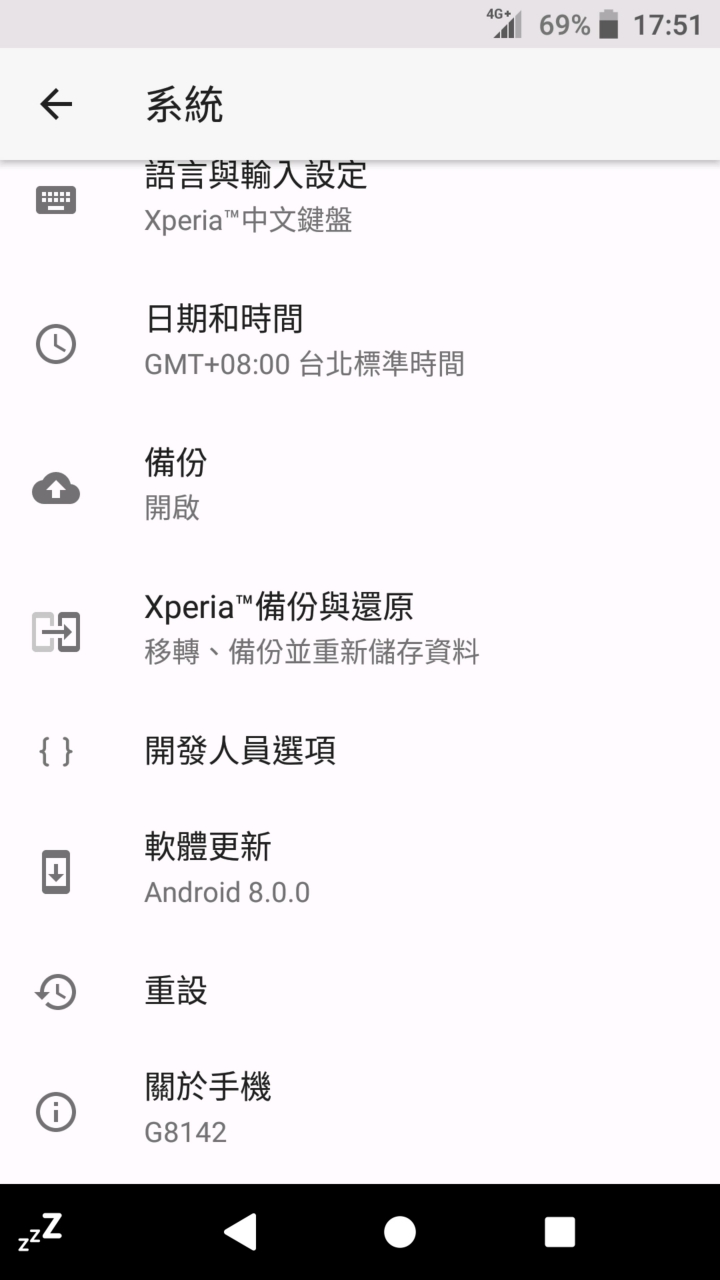
Task: Select the 重設 option
Action: point(360,992)
